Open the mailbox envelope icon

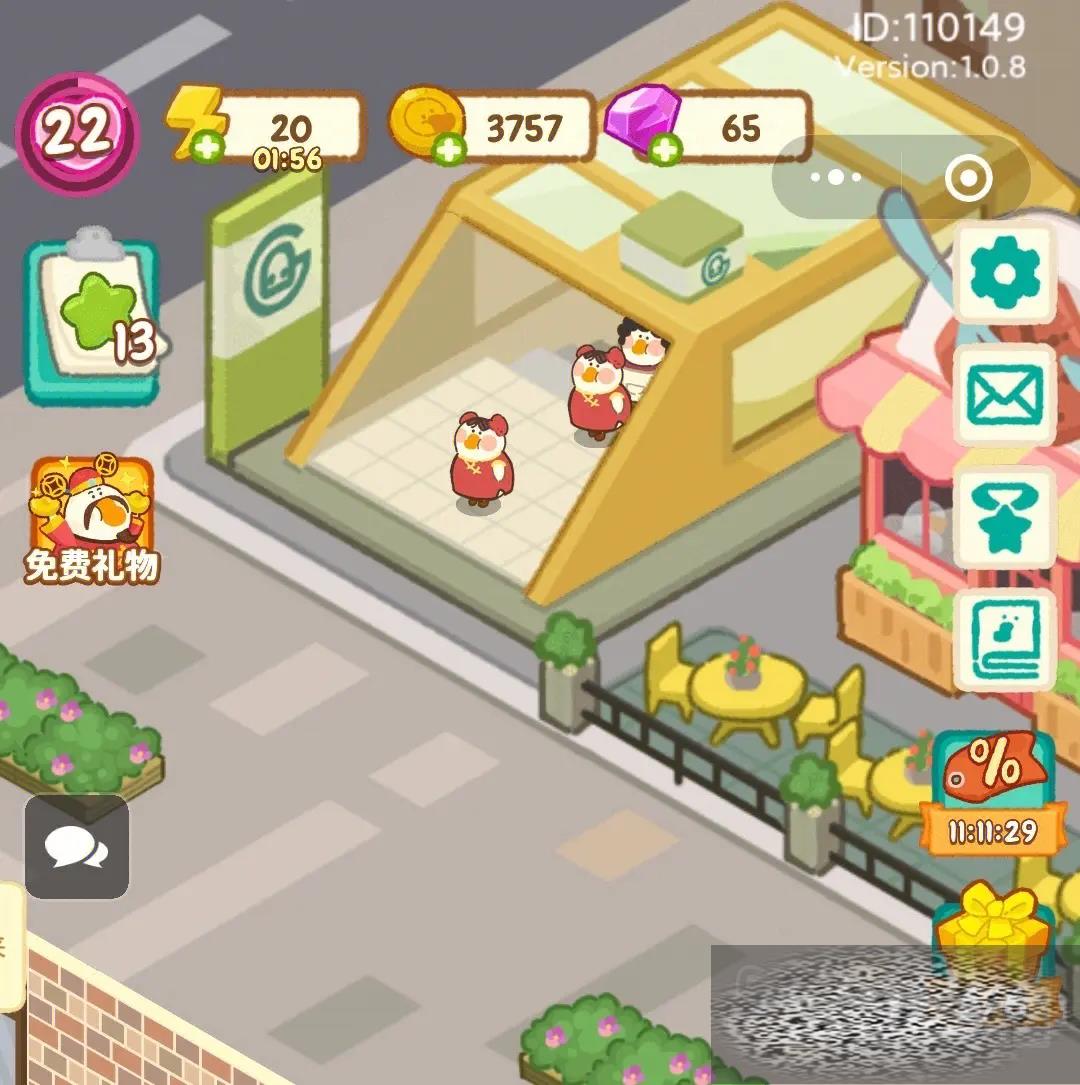pos(1004,395)
